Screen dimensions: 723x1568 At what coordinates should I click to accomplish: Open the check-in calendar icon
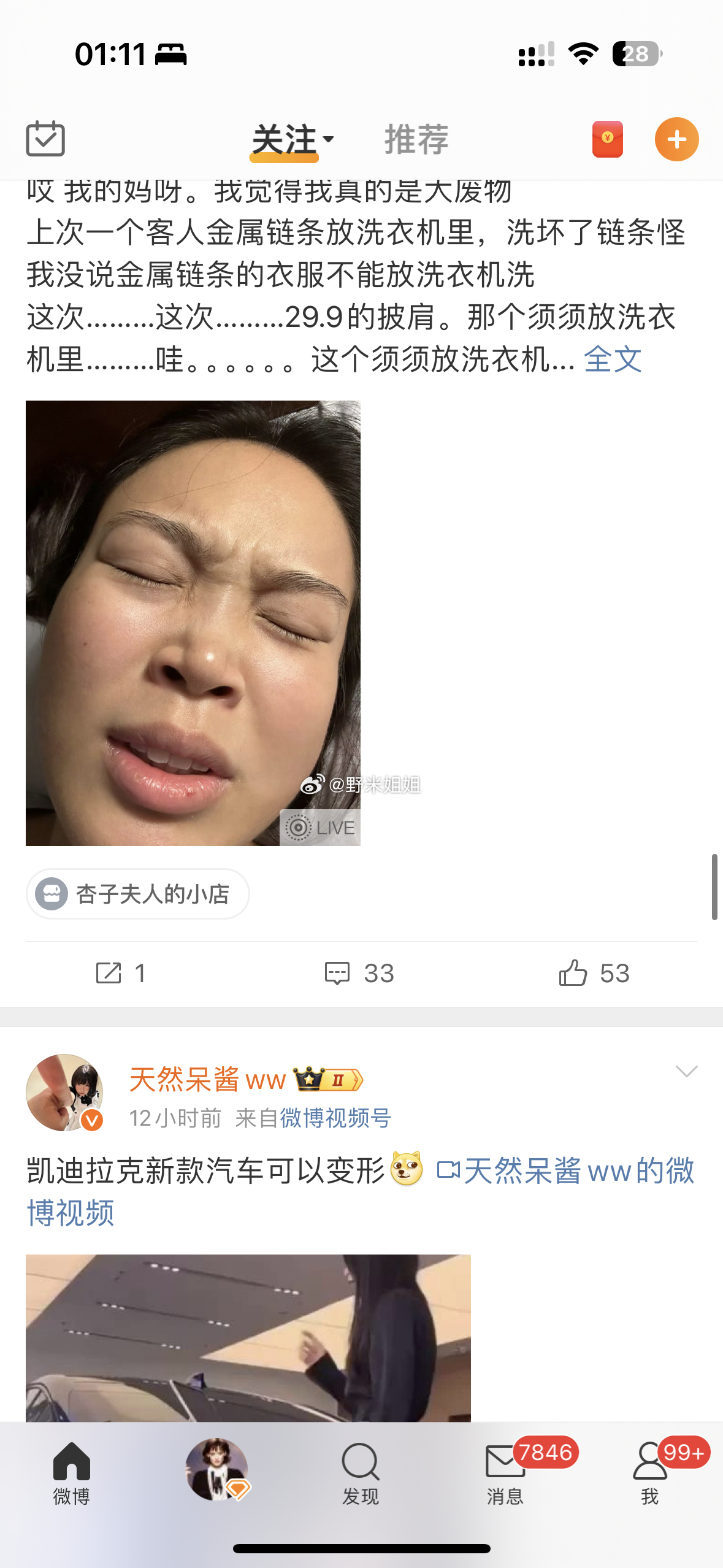45,139
